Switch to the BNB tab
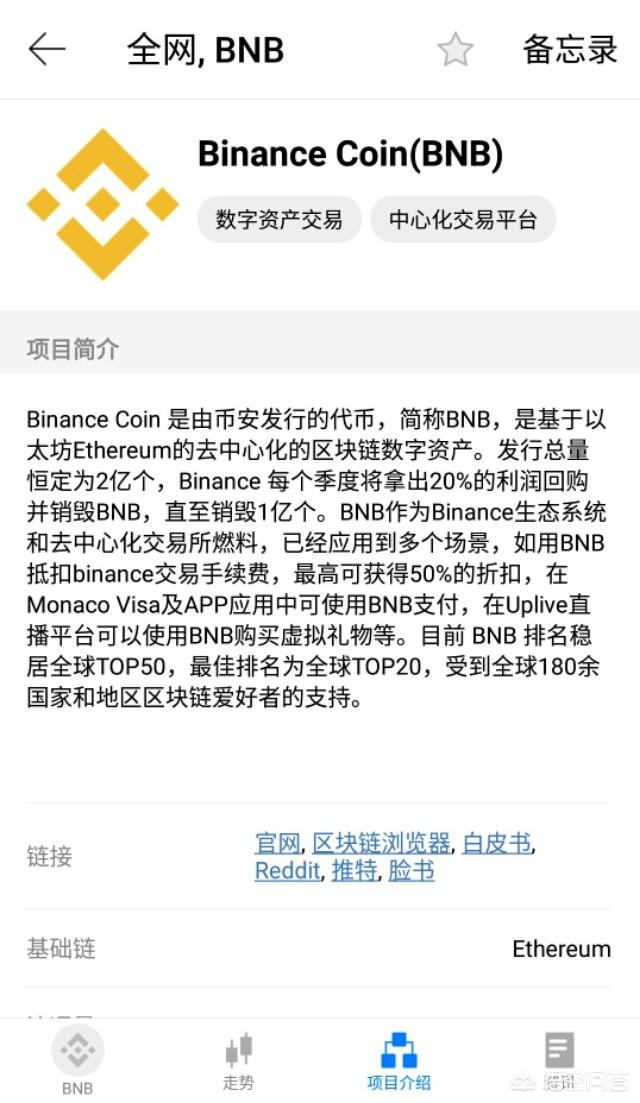The width and height of the screenshot is (640, 1103). 77,1060
